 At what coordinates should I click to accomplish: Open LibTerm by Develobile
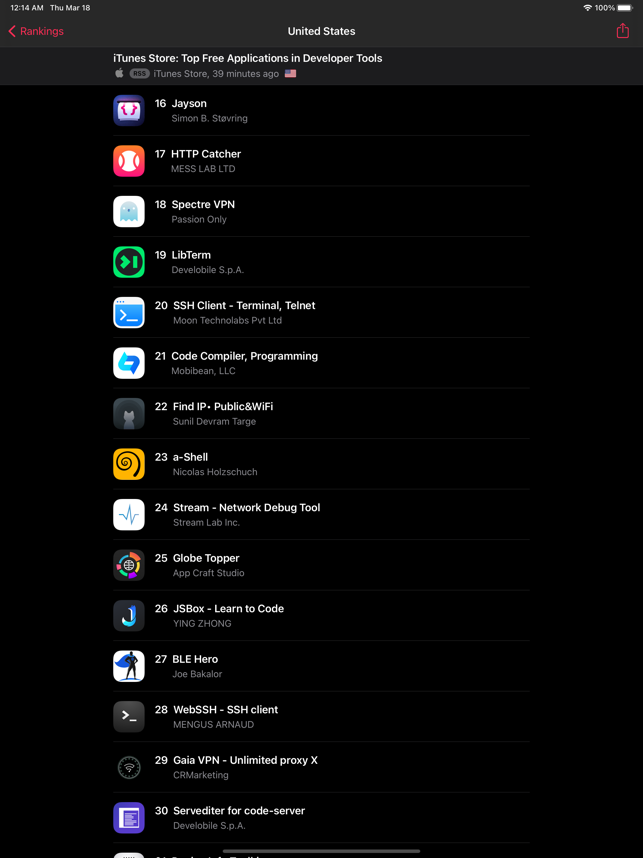tap(320, 262)
